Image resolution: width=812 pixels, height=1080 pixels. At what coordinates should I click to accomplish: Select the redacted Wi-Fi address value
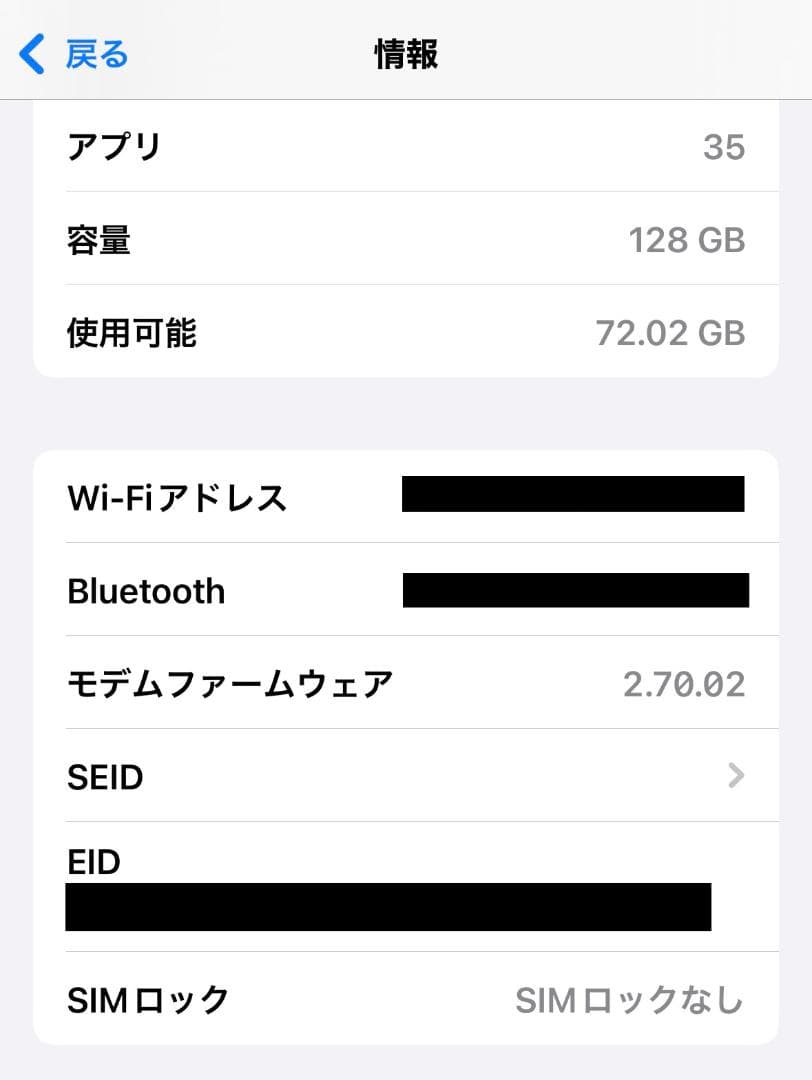(574, 494)
